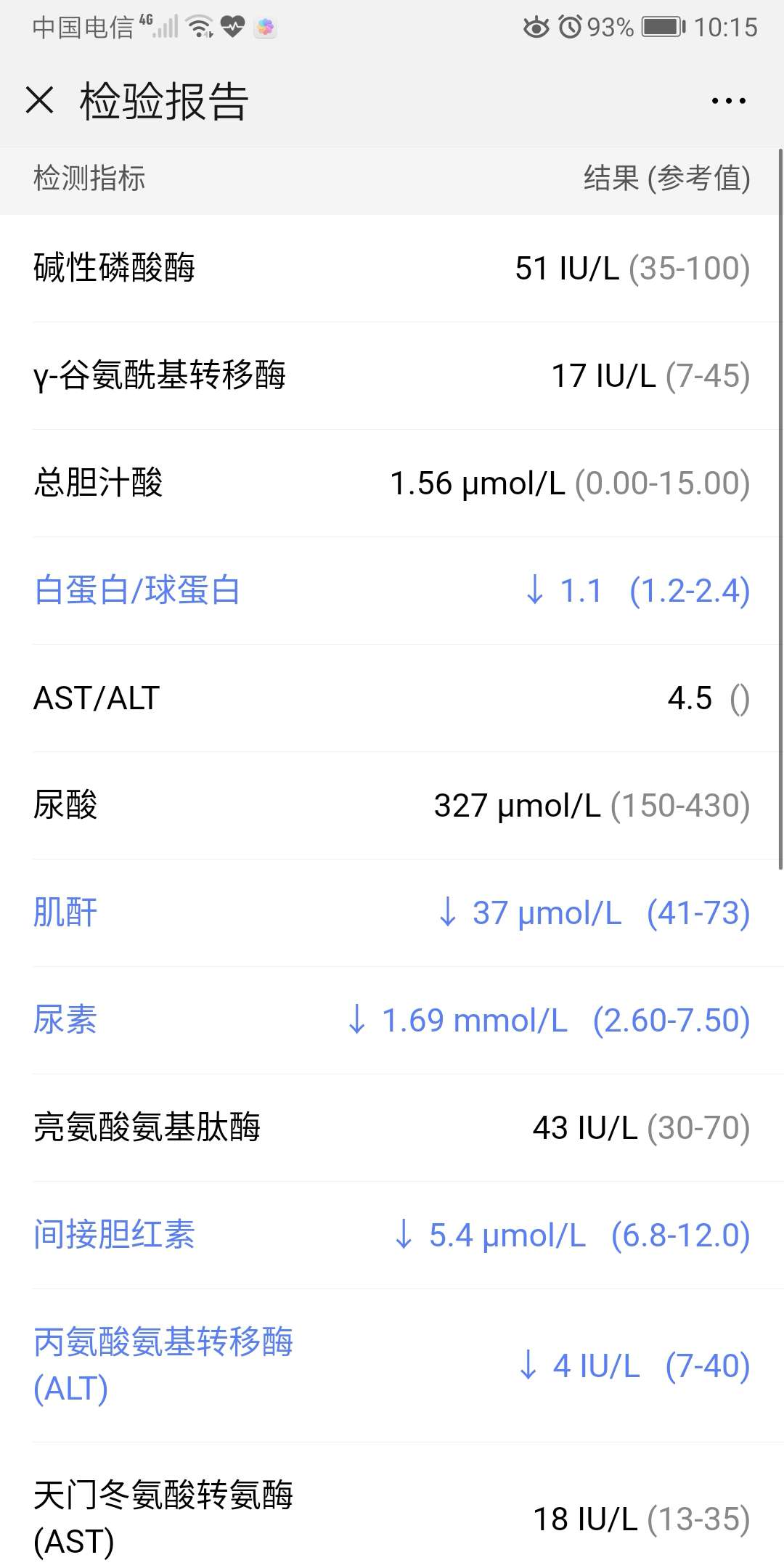Image resolution: width=784 pixels, height=1568 pixels.
Task: Tap the colorful screenshot notification icon
Action: tap(266, 28)
